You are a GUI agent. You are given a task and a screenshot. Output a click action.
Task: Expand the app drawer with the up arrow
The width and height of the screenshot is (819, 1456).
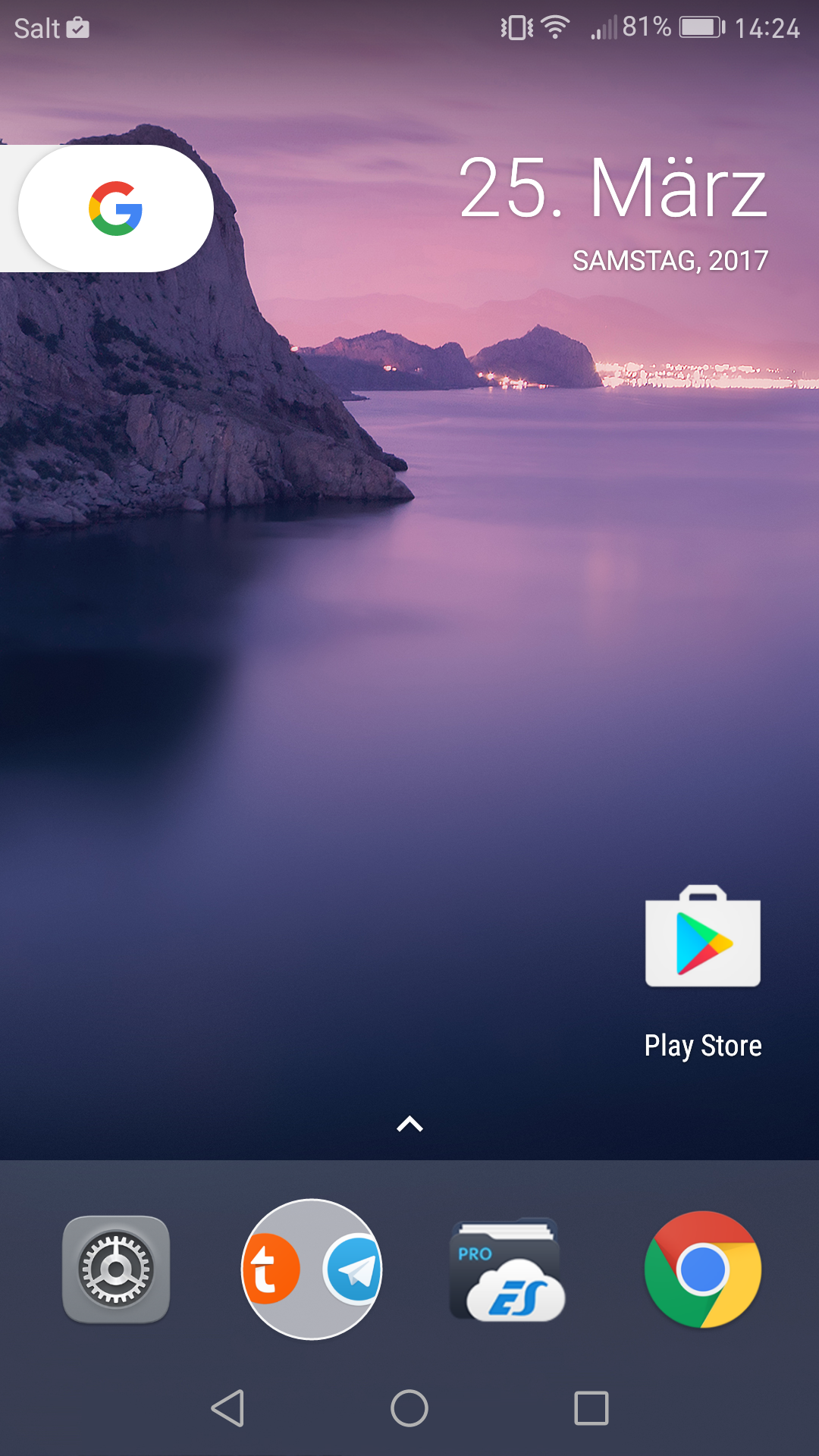point(409,1124)
